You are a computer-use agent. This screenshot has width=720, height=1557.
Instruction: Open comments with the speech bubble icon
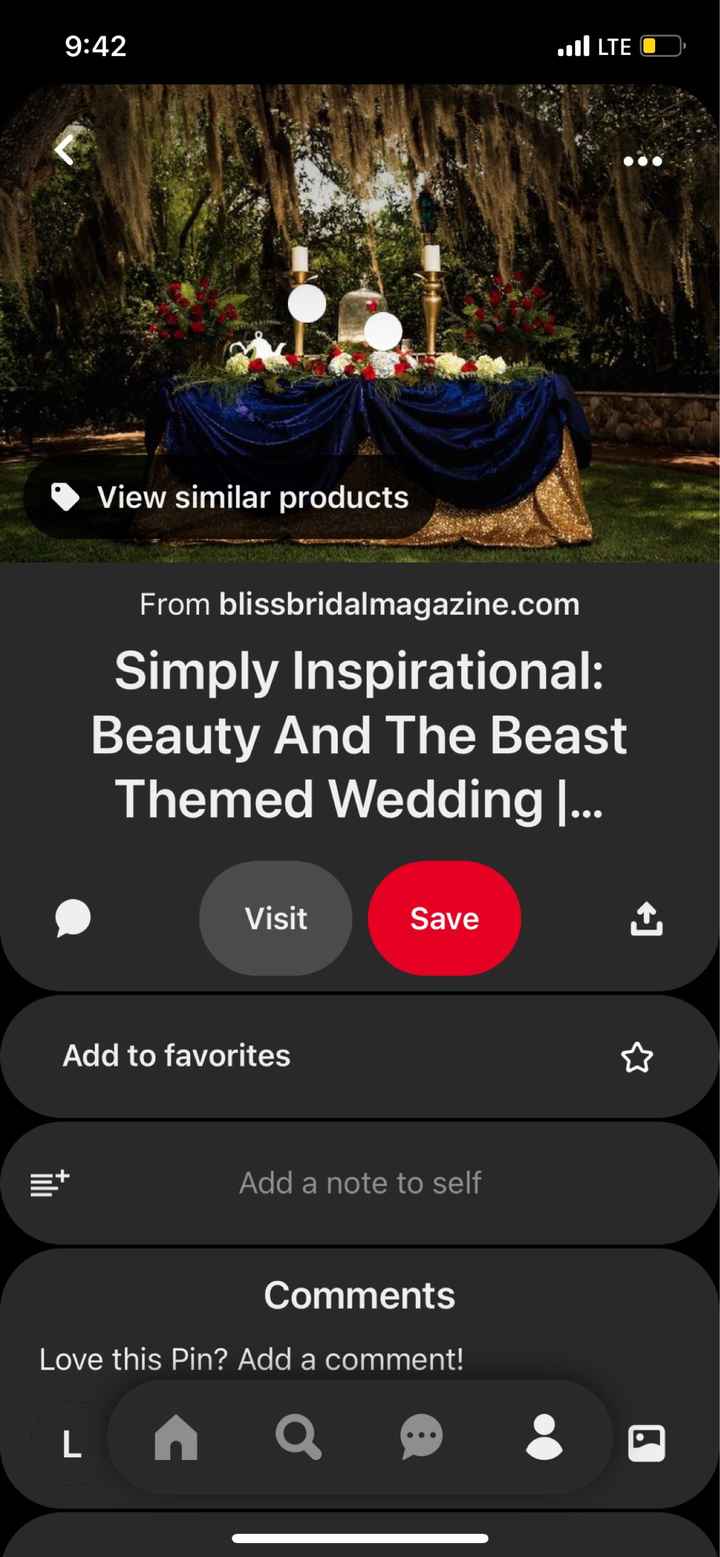pyautogui.click(x=72, y=918)
